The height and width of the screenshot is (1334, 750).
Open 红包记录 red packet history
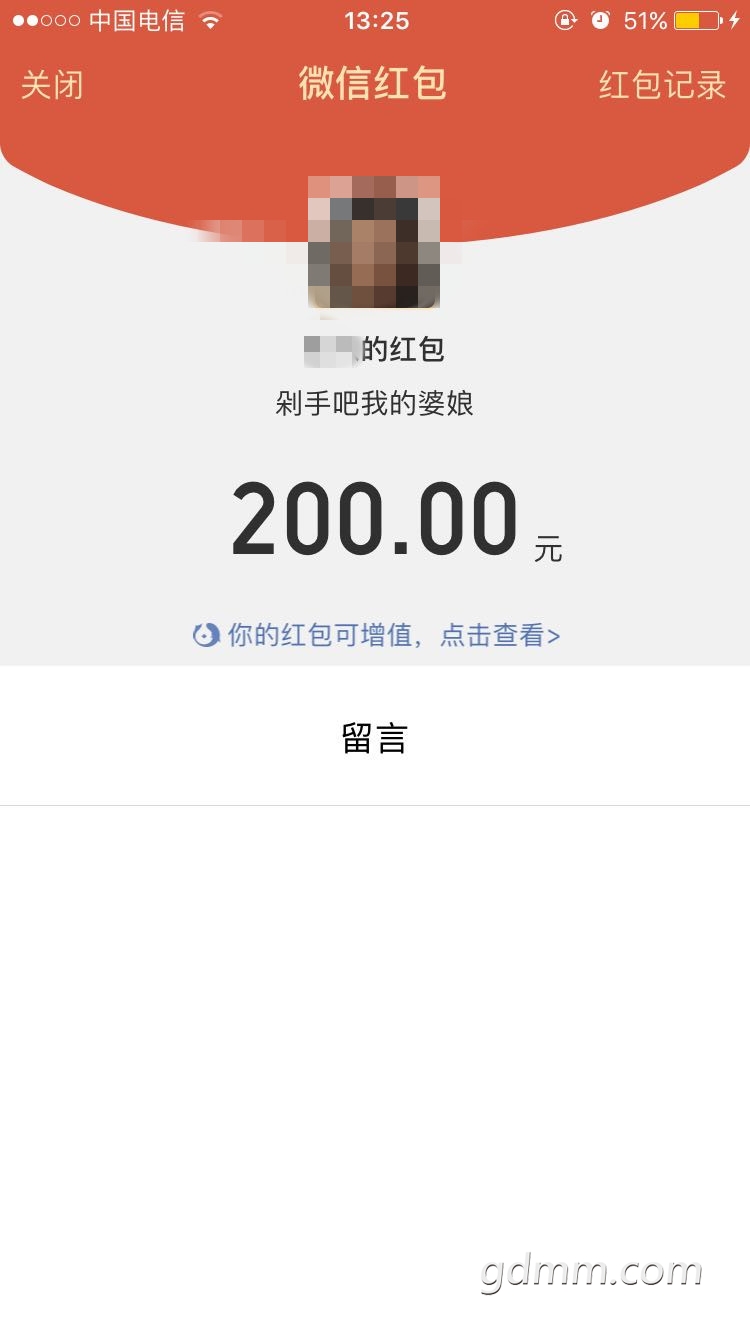click(x=662, y=85)
